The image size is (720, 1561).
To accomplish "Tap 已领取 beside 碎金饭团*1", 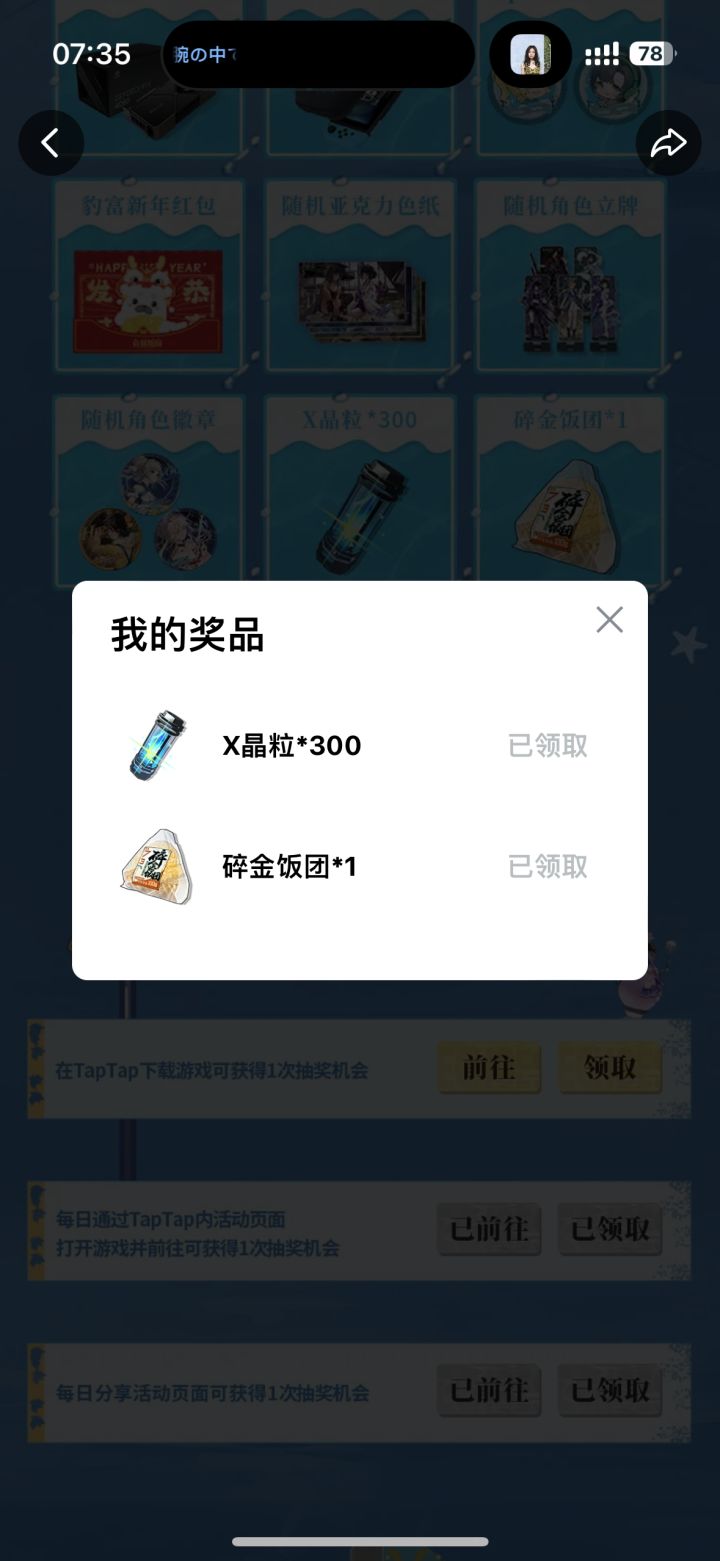I will tap(546, 866).
